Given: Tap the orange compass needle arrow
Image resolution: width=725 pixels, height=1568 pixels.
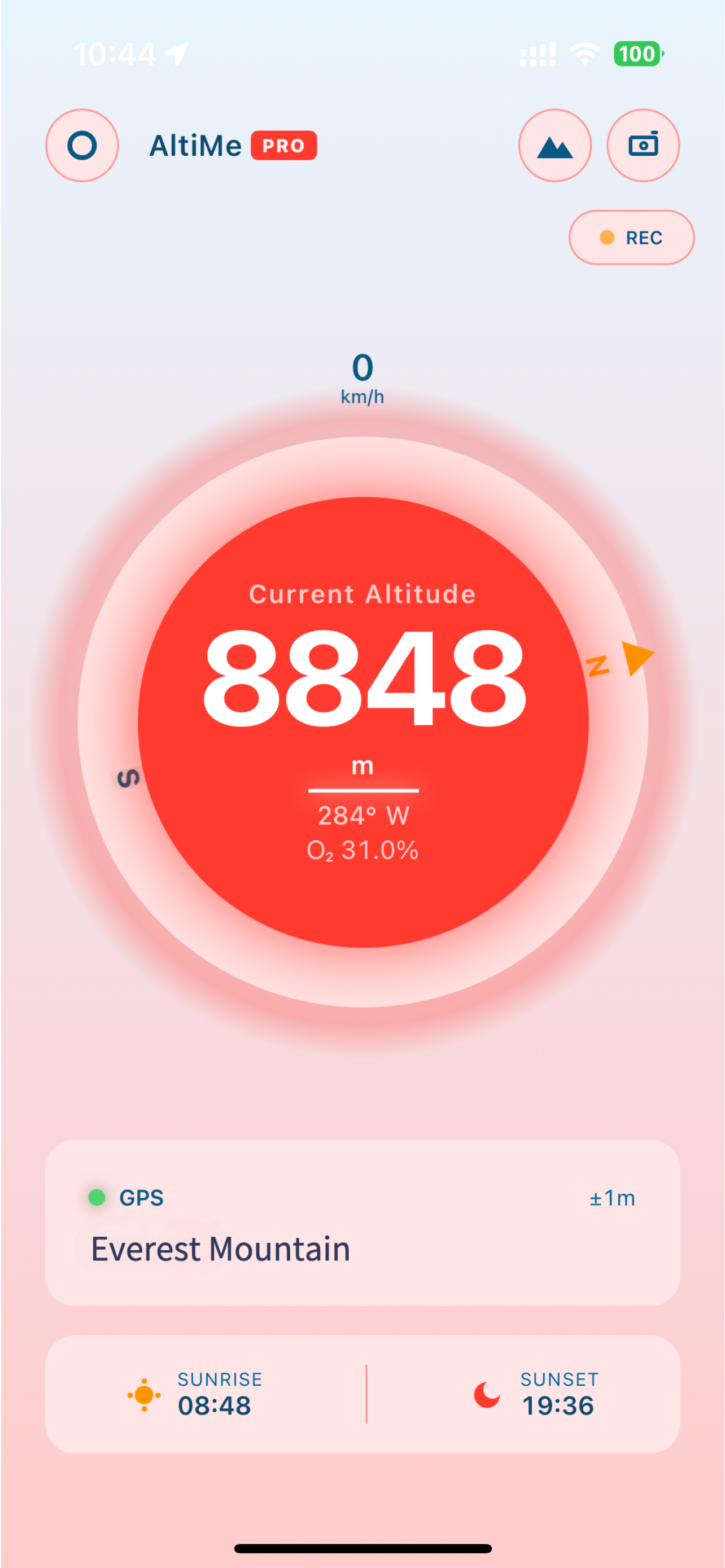Looking at the screenshot, I should tap(634, 659).
